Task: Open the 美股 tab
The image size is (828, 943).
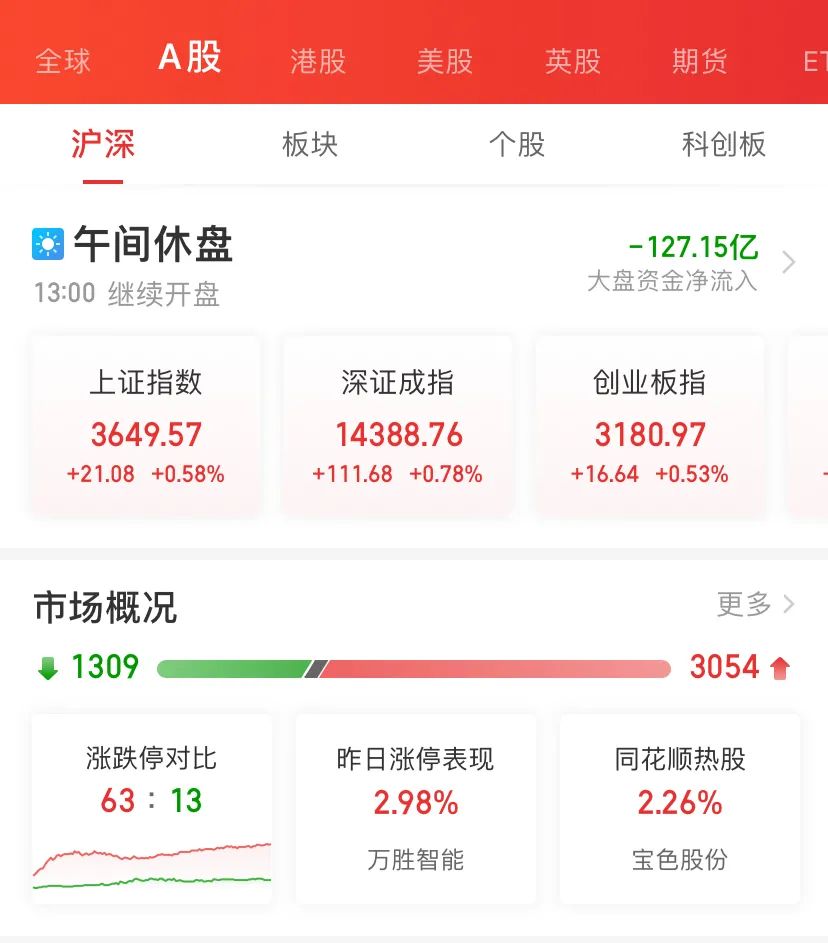Action: tap(445, 61)
